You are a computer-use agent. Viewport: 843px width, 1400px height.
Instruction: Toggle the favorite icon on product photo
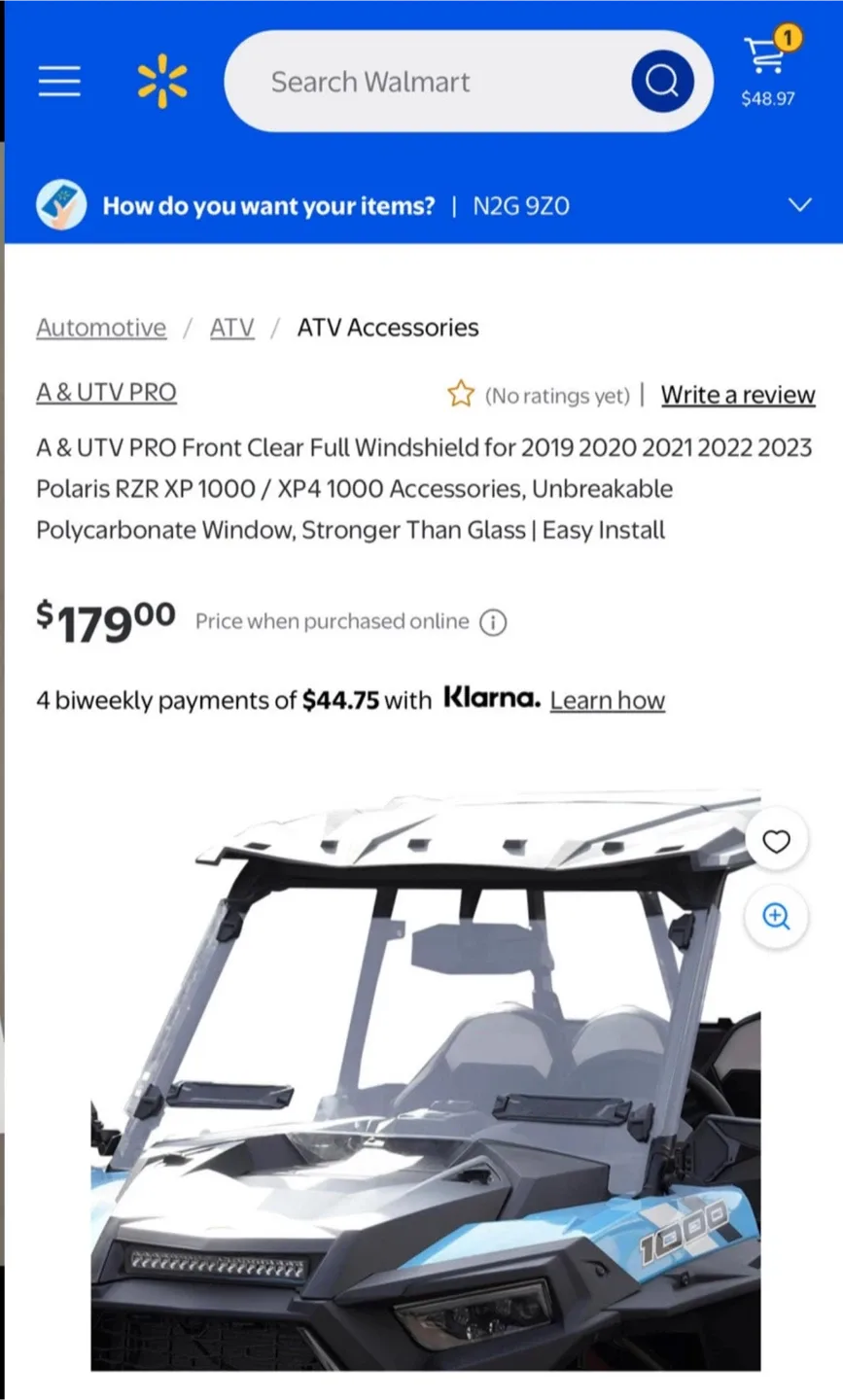(776, 842)
